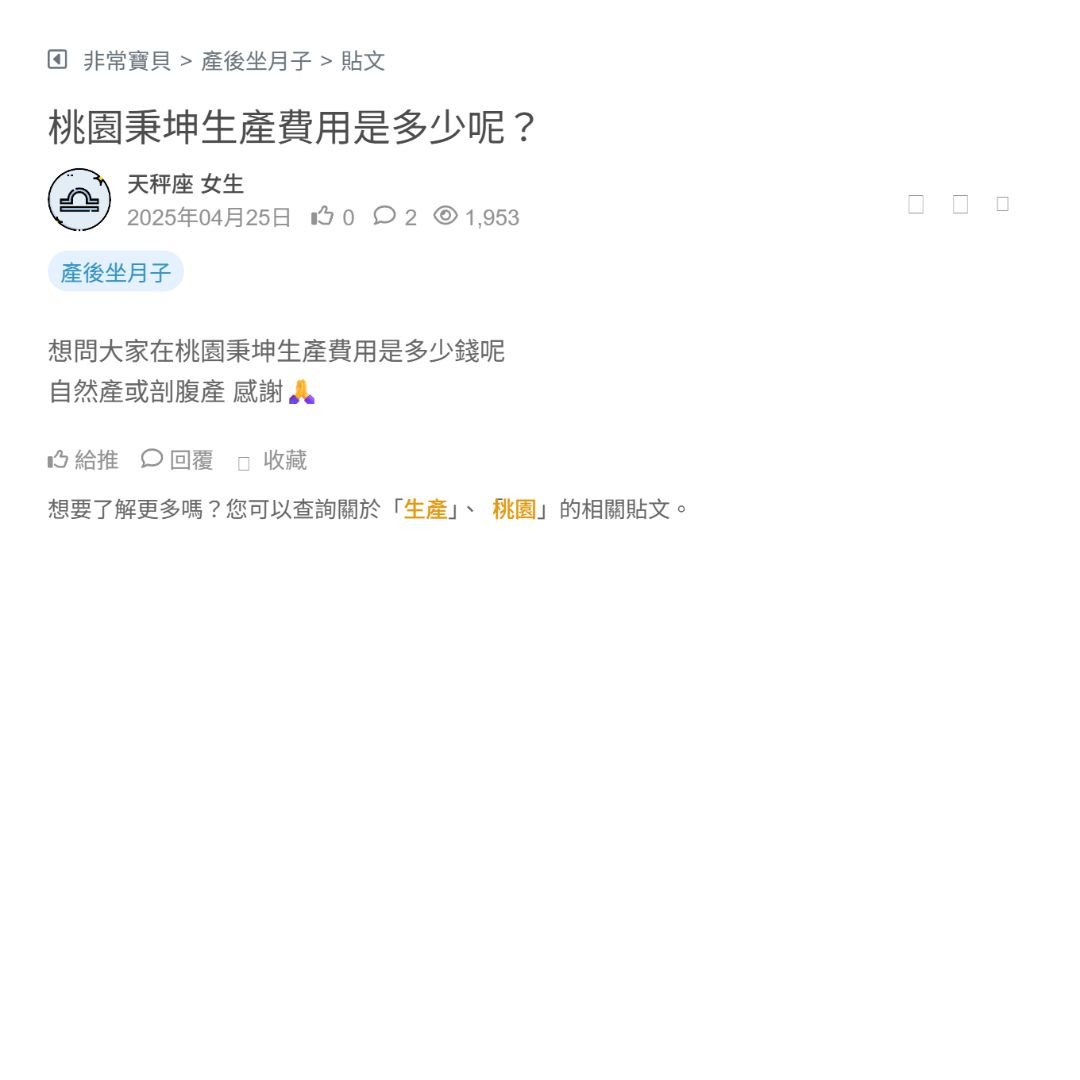Go to 產後坐月子 breadcrumb category
Viewport: 1080px width, 1080px height.
[257, 61]
